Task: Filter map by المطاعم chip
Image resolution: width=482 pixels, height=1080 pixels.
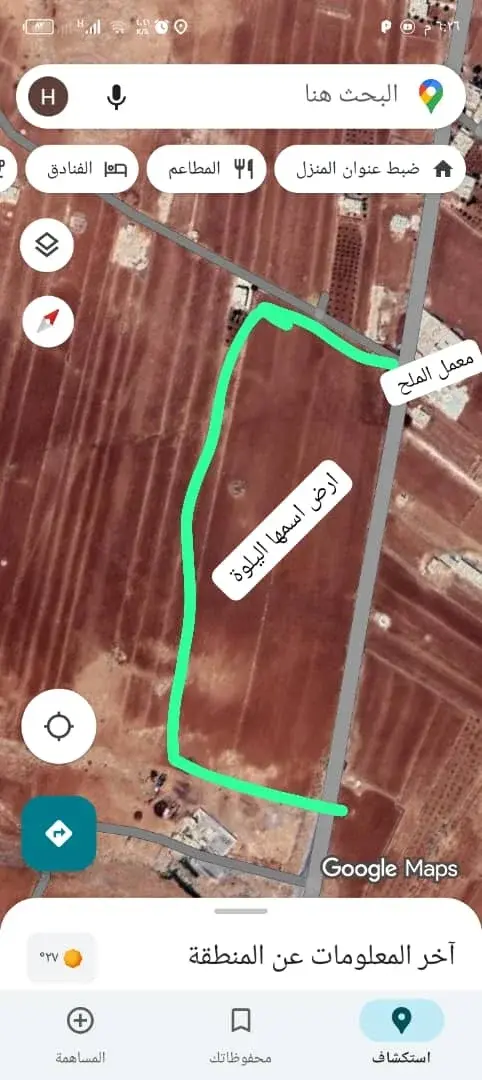Action: tap(207, 169)
